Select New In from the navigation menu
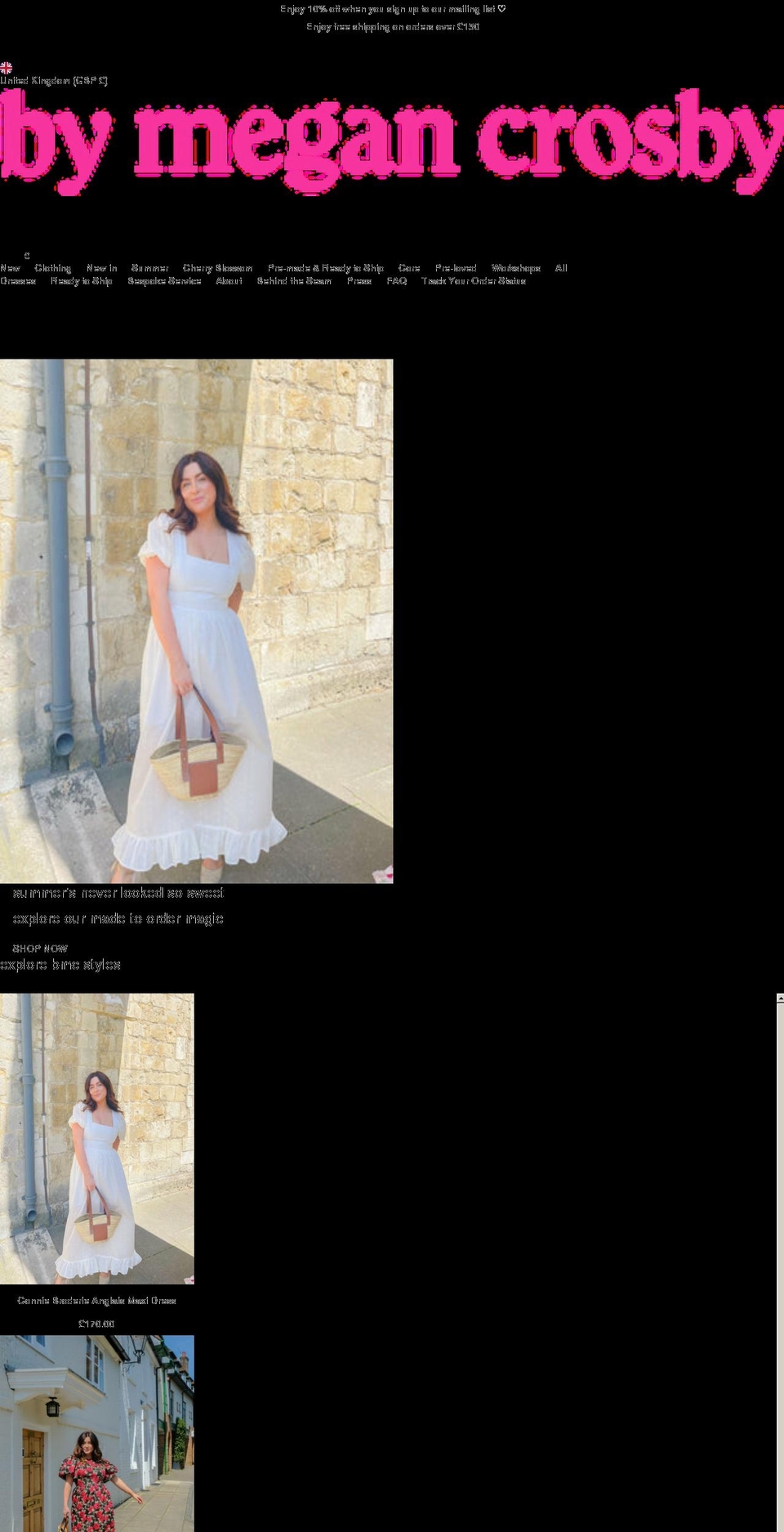The height and width of the screenshot is (1532, 784). coord(103,267)
